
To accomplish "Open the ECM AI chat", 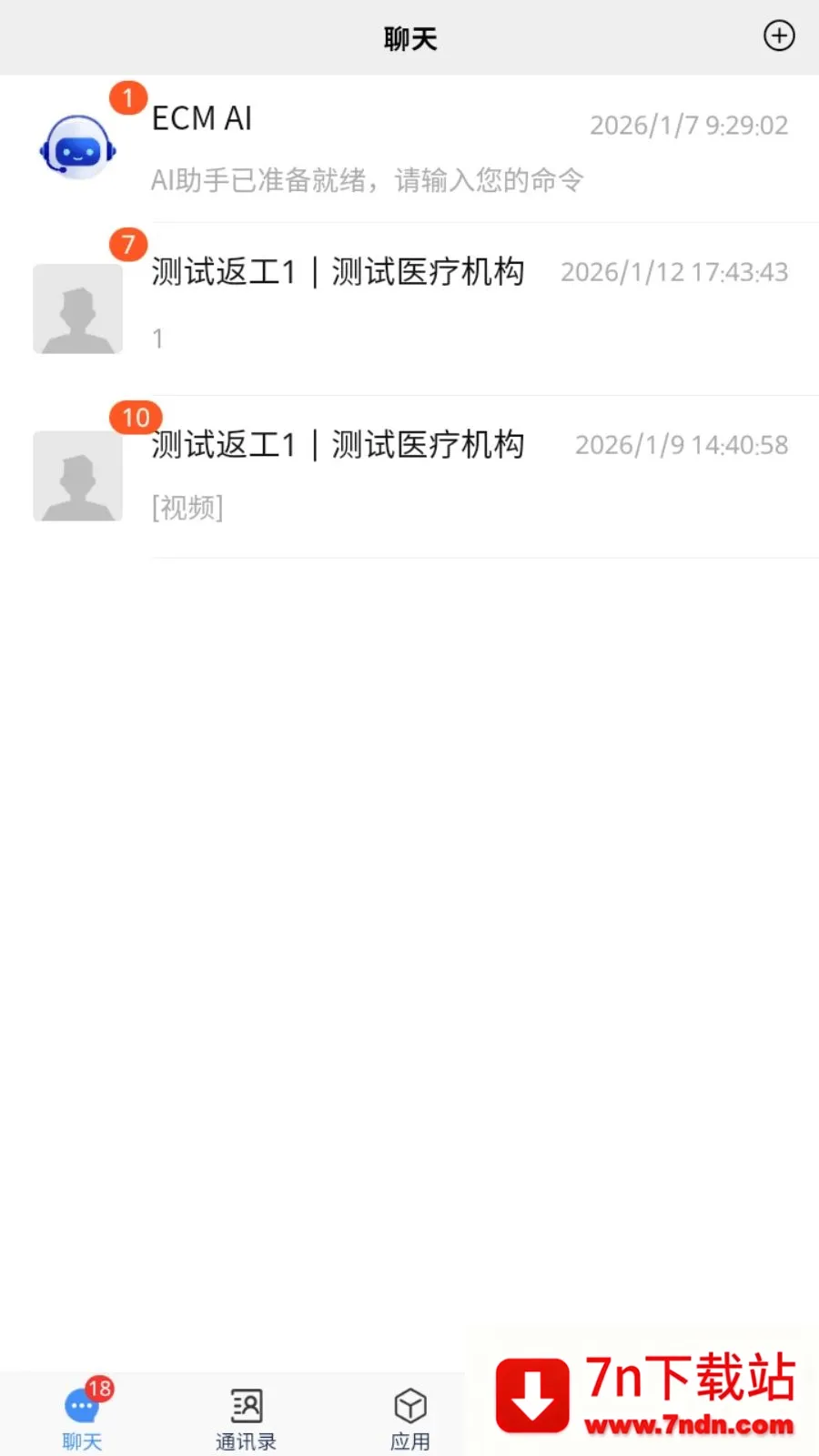I will click(x=409, y=149).
